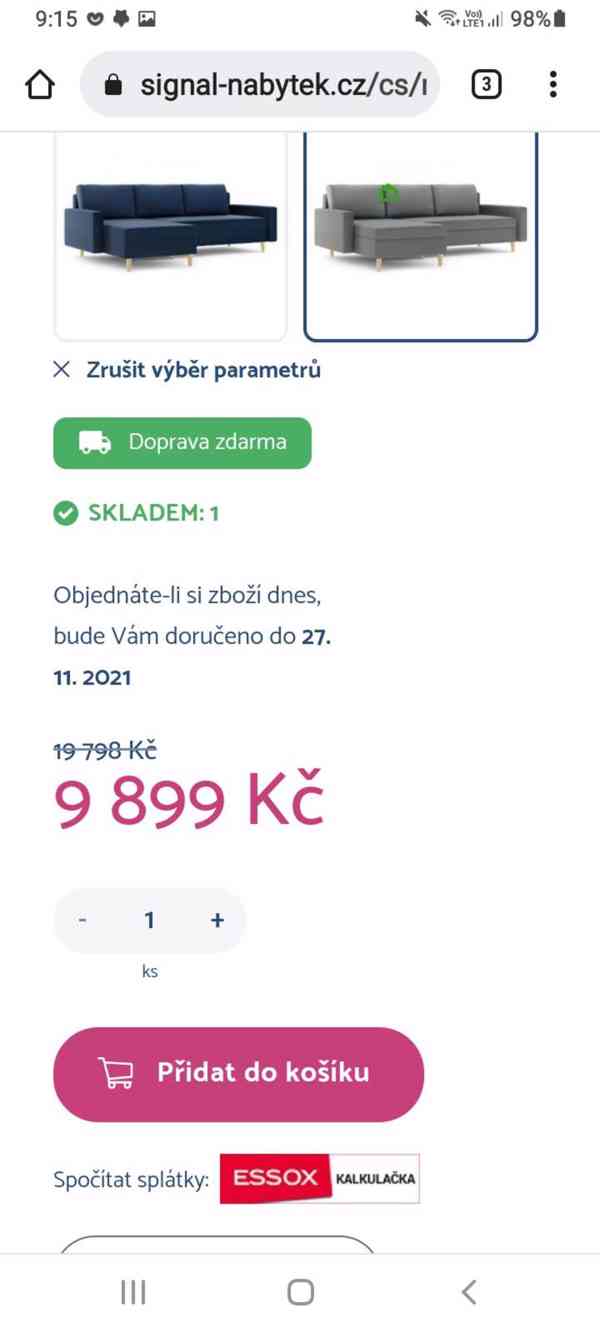The image size is (600, 1333).
Task: Increase quantity with the plus button
Action: (217, 921)
